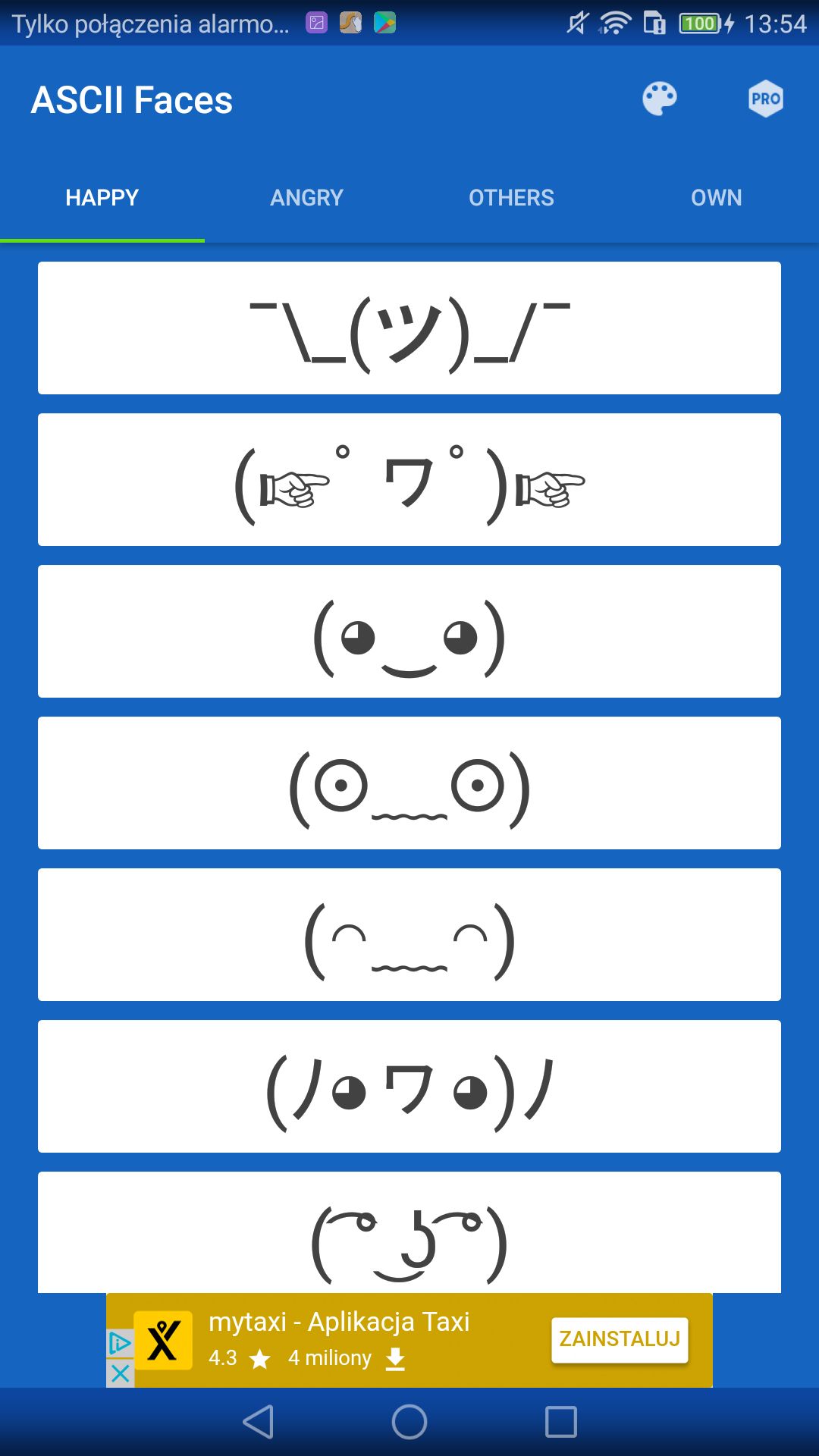Image resolution: width=819 pixels, height=1456 pixels.
Task: Tap ZAINSTALUJ in the mytaxi ad
Action: coord(620,1339)
